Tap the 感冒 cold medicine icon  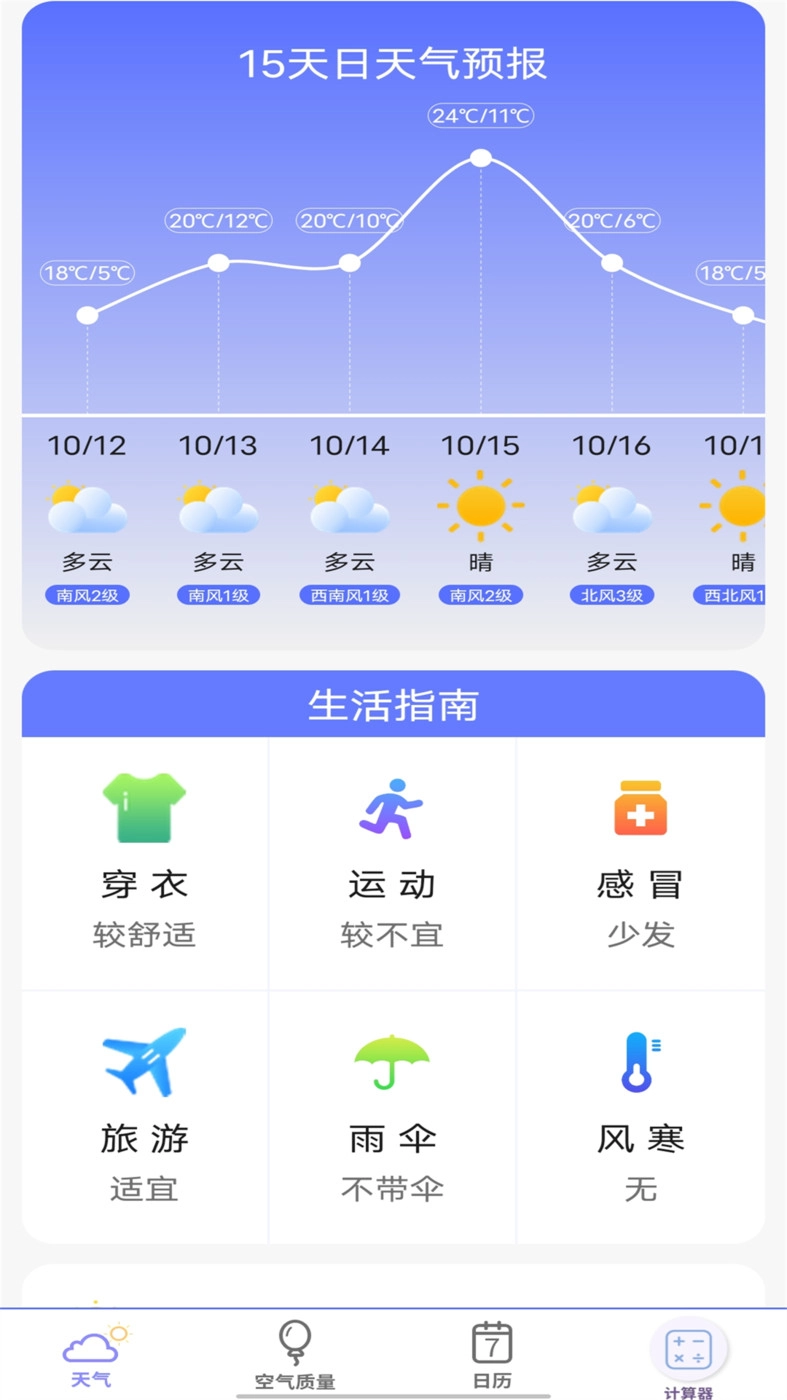tap(640, 808)
